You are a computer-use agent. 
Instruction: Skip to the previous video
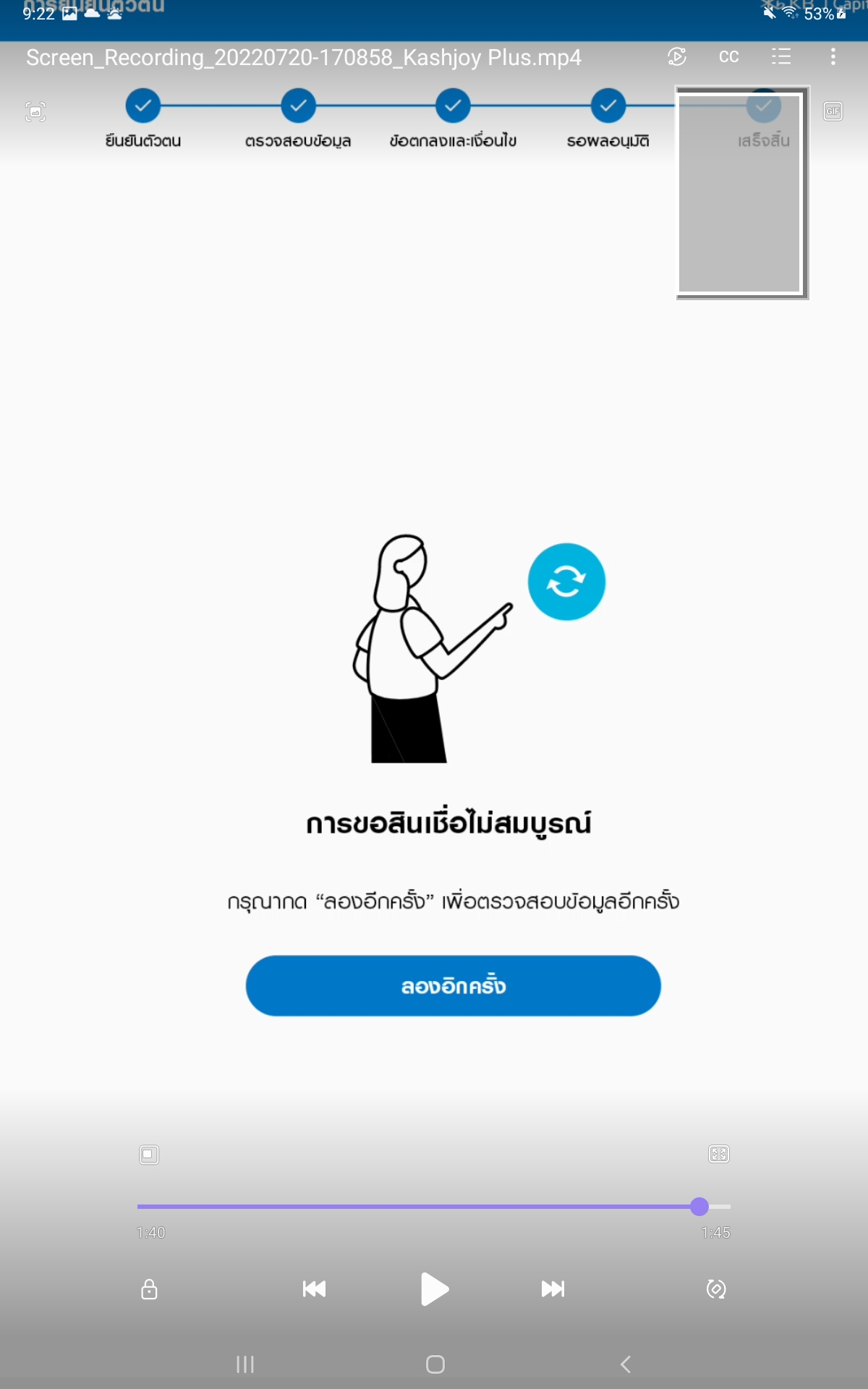pyautogui.click(x=314, y=1288)
